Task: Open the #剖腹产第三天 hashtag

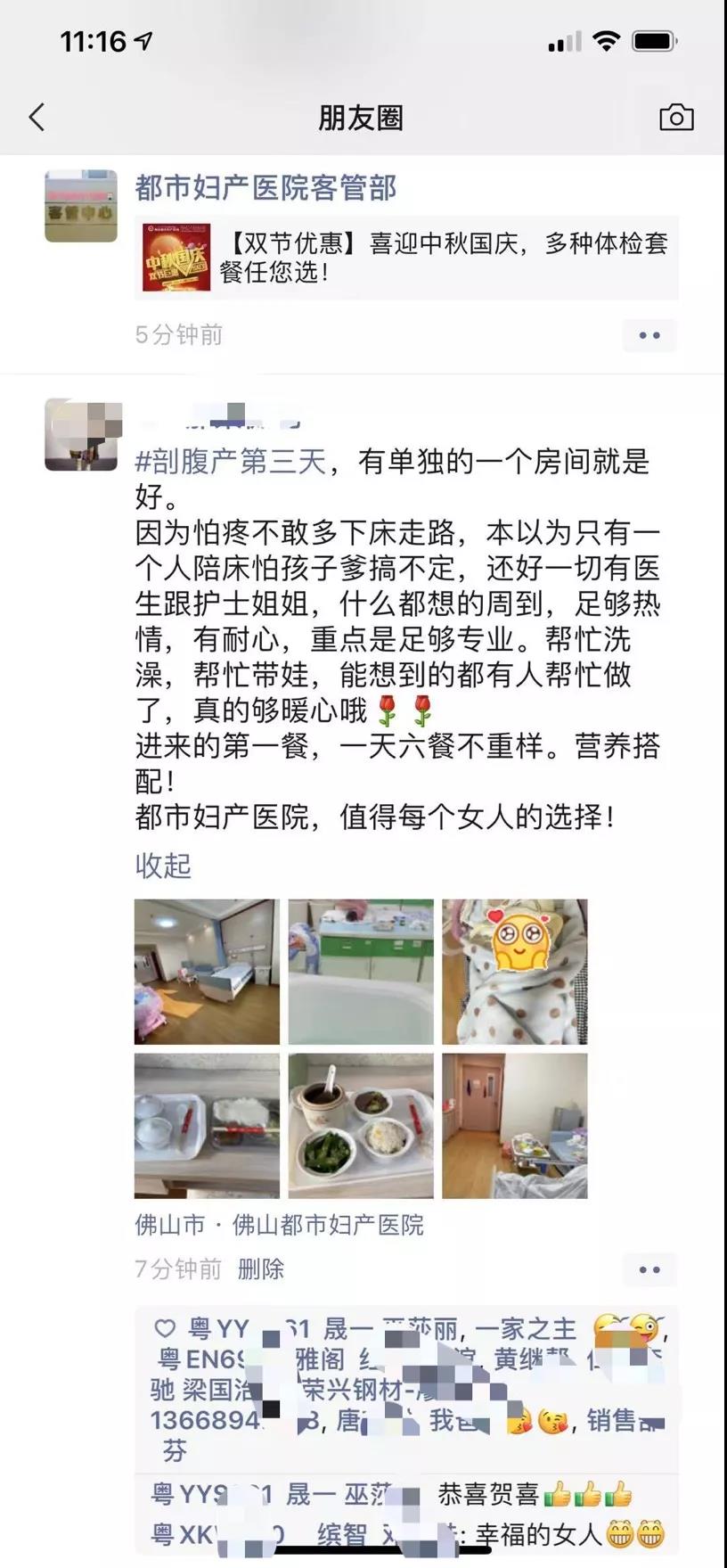Action: (x=231, y=462)
